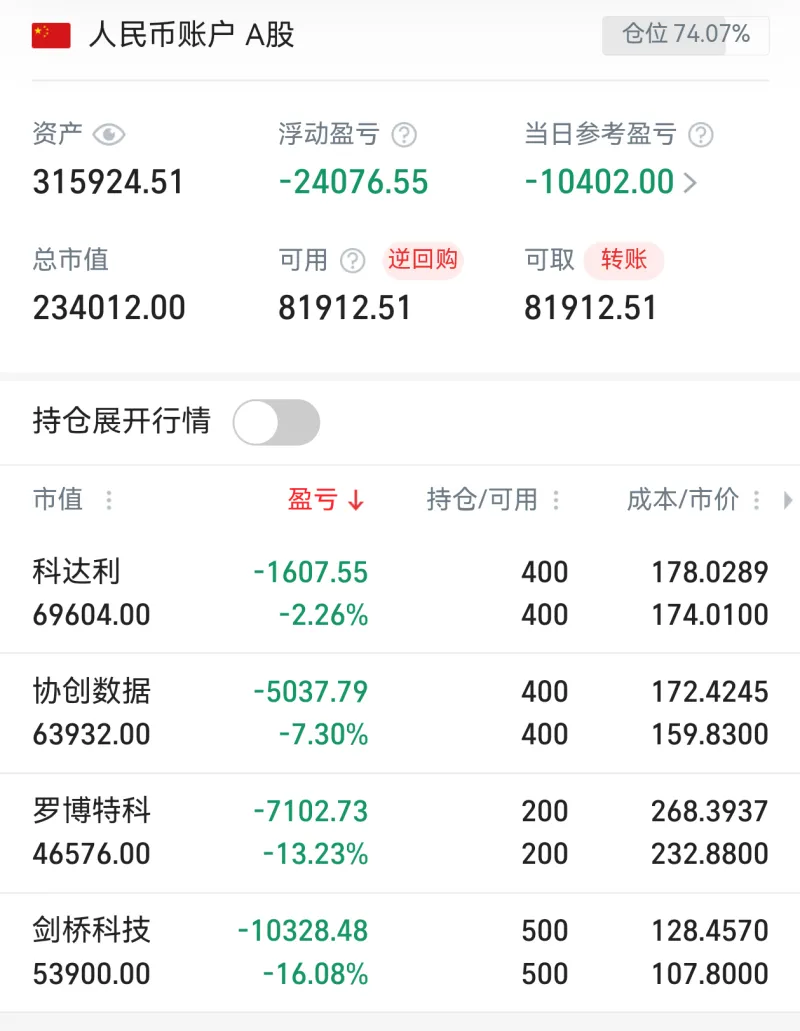
Task: Open the 市值 column options
Action: 109,500
